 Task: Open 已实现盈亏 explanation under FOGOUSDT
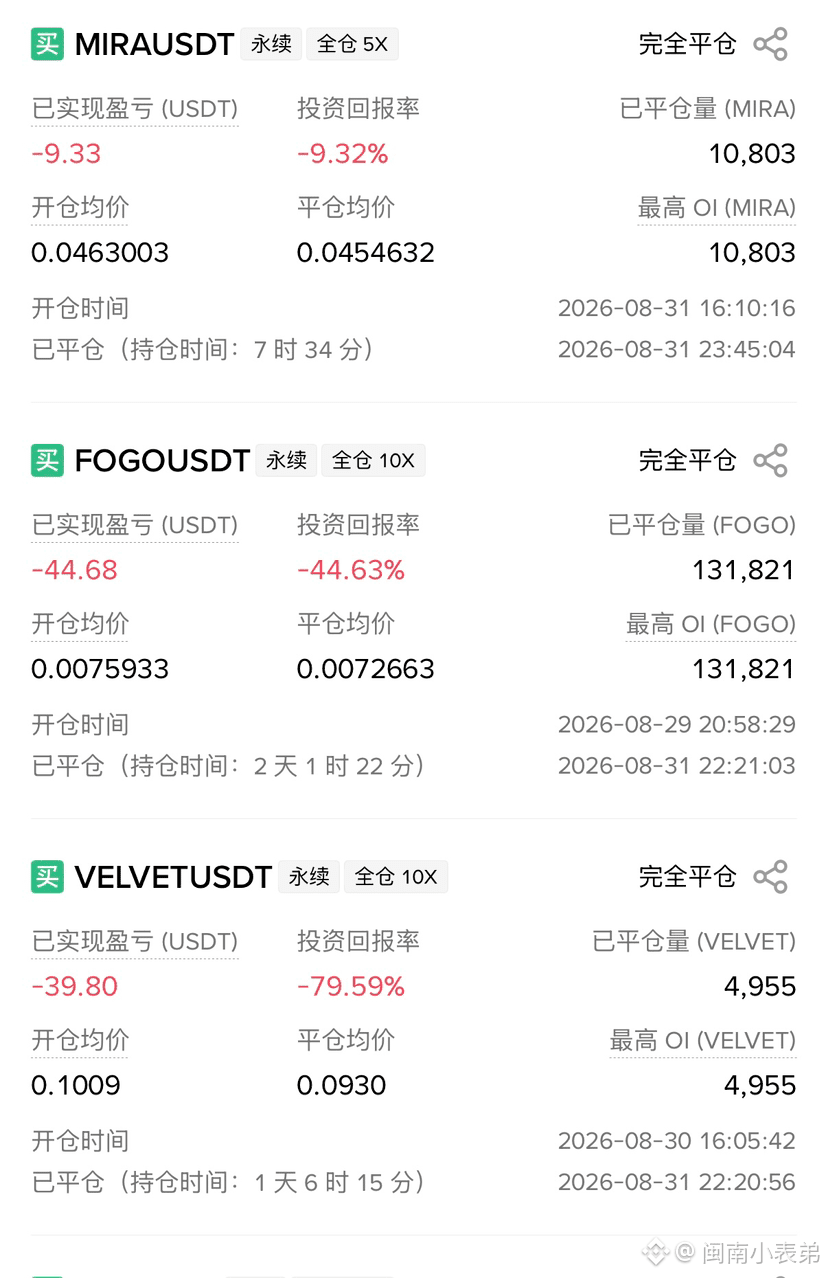point(135,525)
